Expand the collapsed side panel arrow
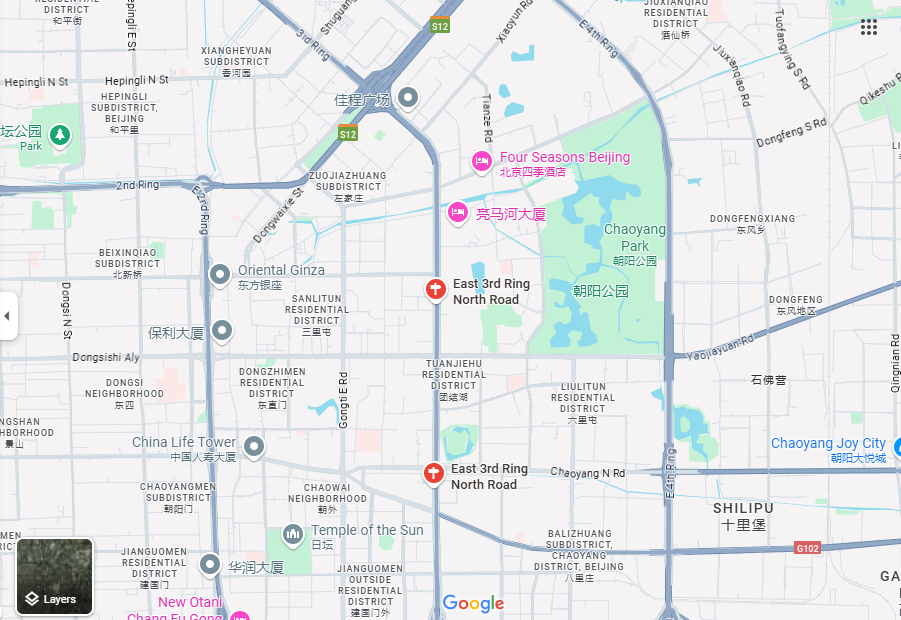Image resolution: width=901 pixels, height=620 pixels. tap(7, 316)
